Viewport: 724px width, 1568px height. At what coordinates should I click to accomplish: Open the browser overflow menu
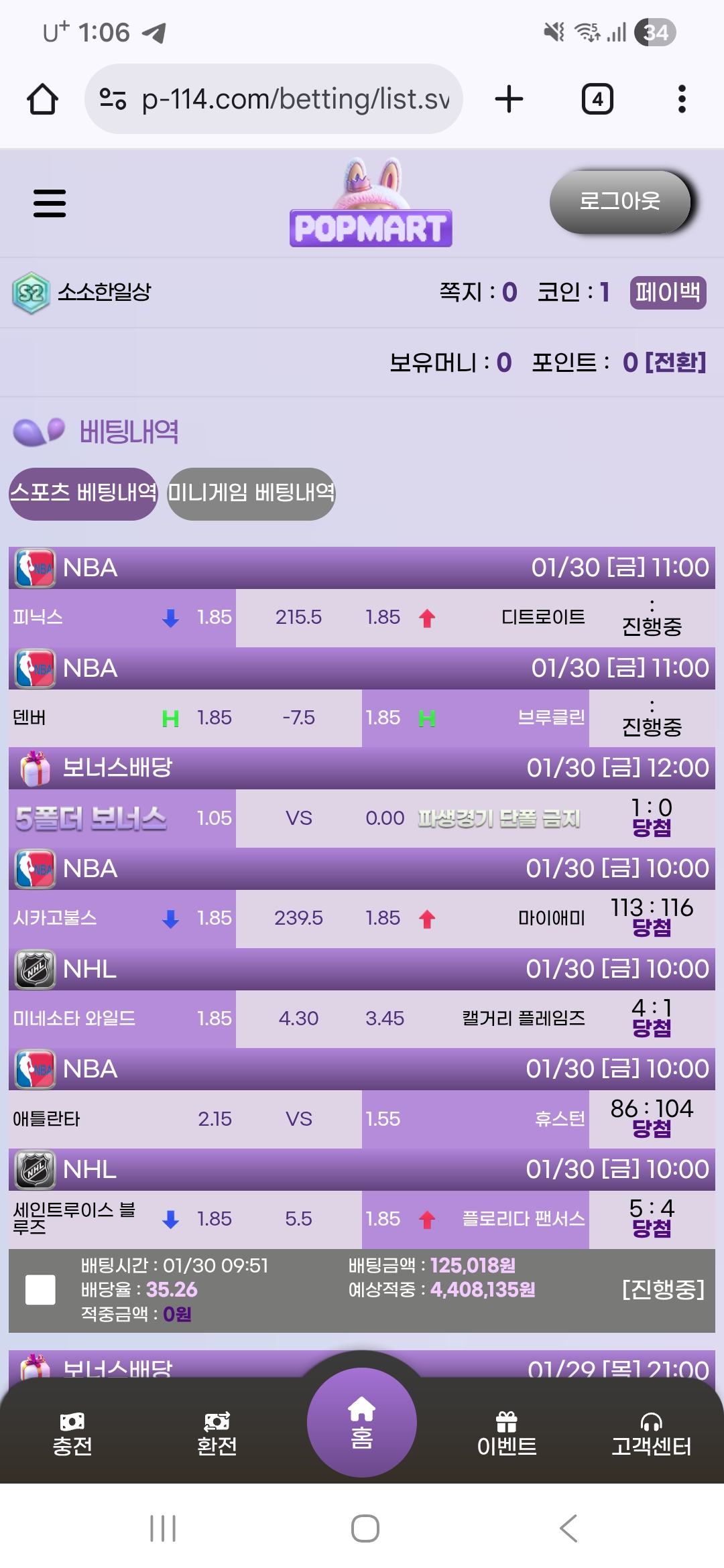pyautogui.click(x=682, y=99)
